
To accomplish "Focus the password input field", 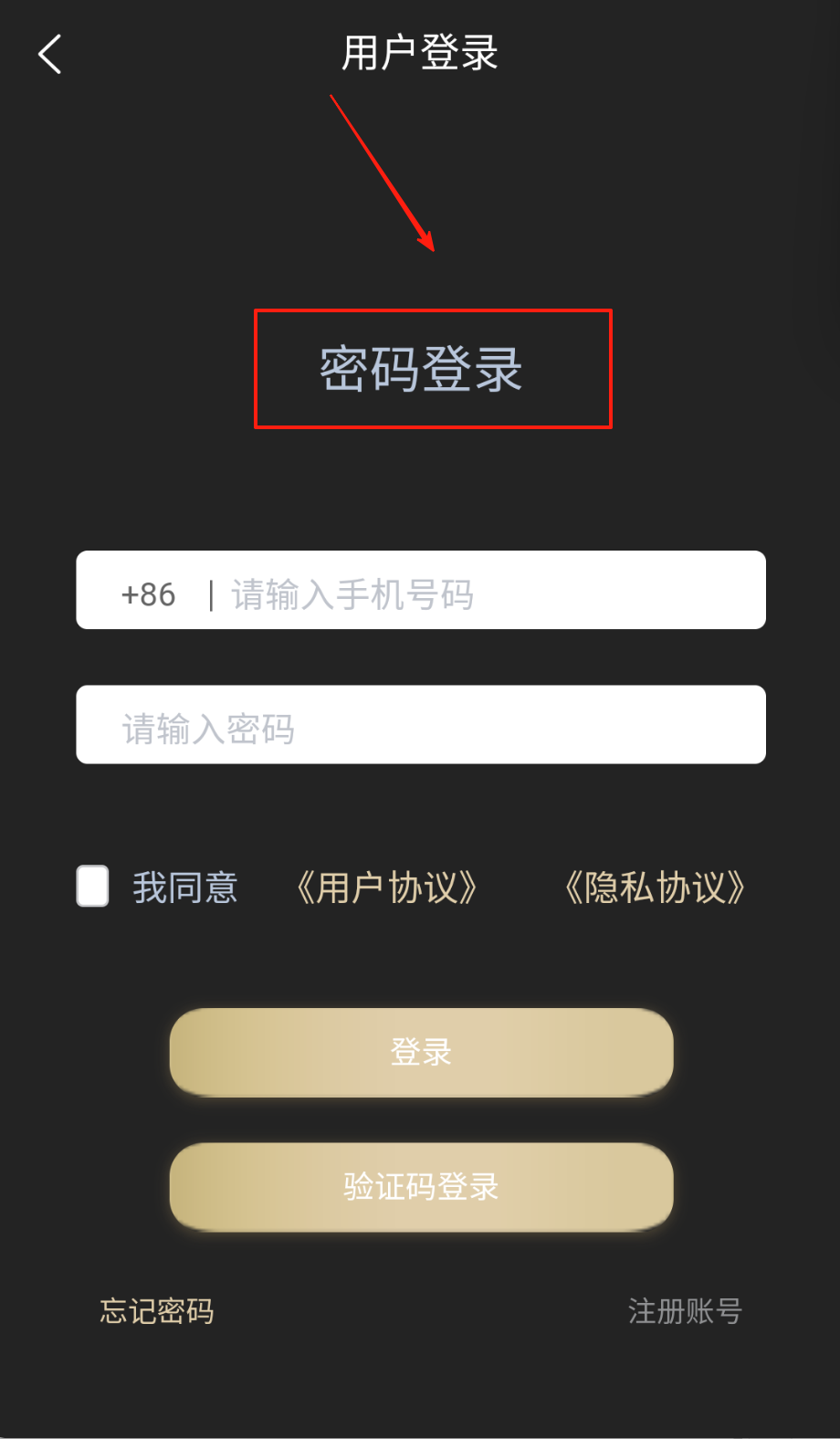I will click(x=420, y=725).
